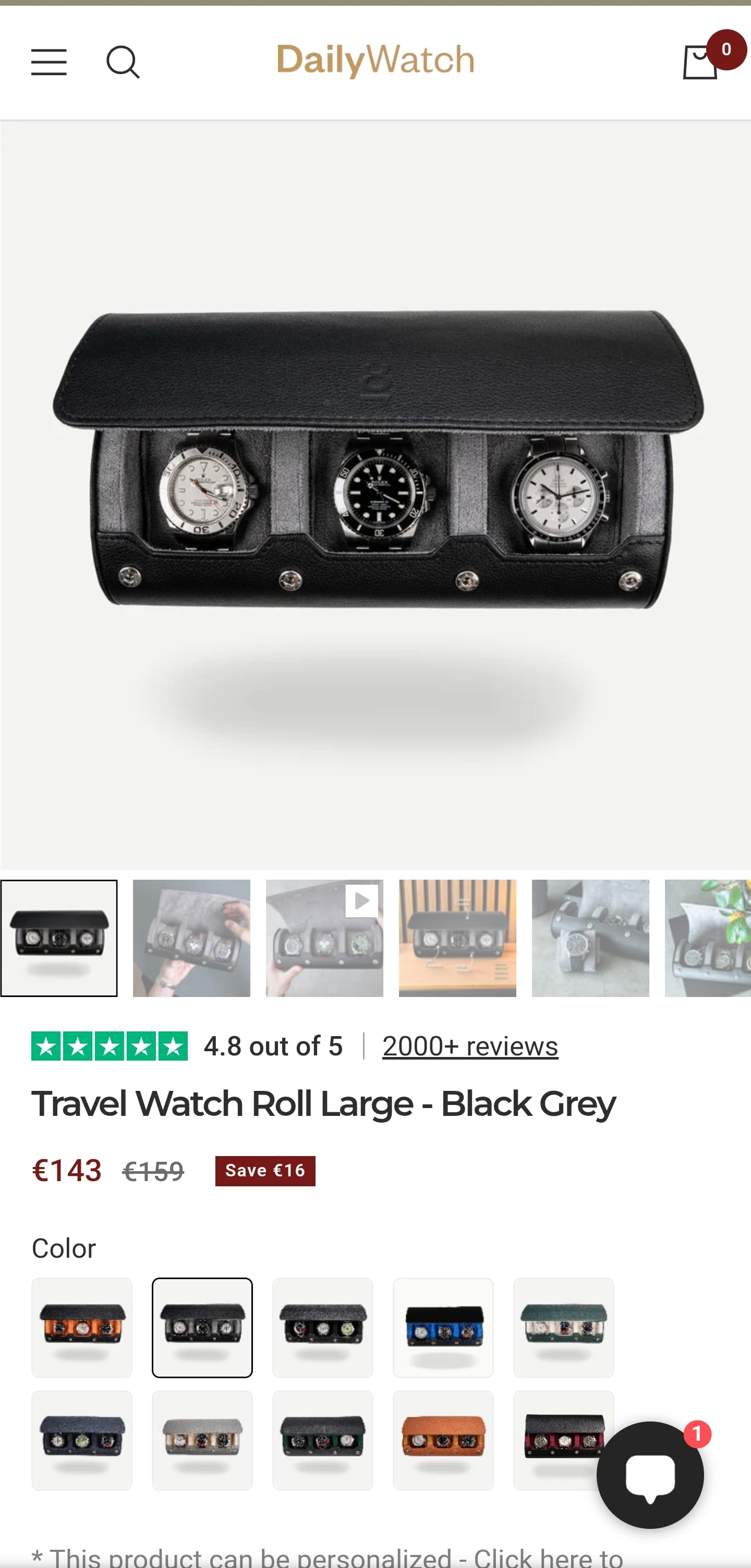
Task: Select the navy blue color option
Action: (81, 1440)
